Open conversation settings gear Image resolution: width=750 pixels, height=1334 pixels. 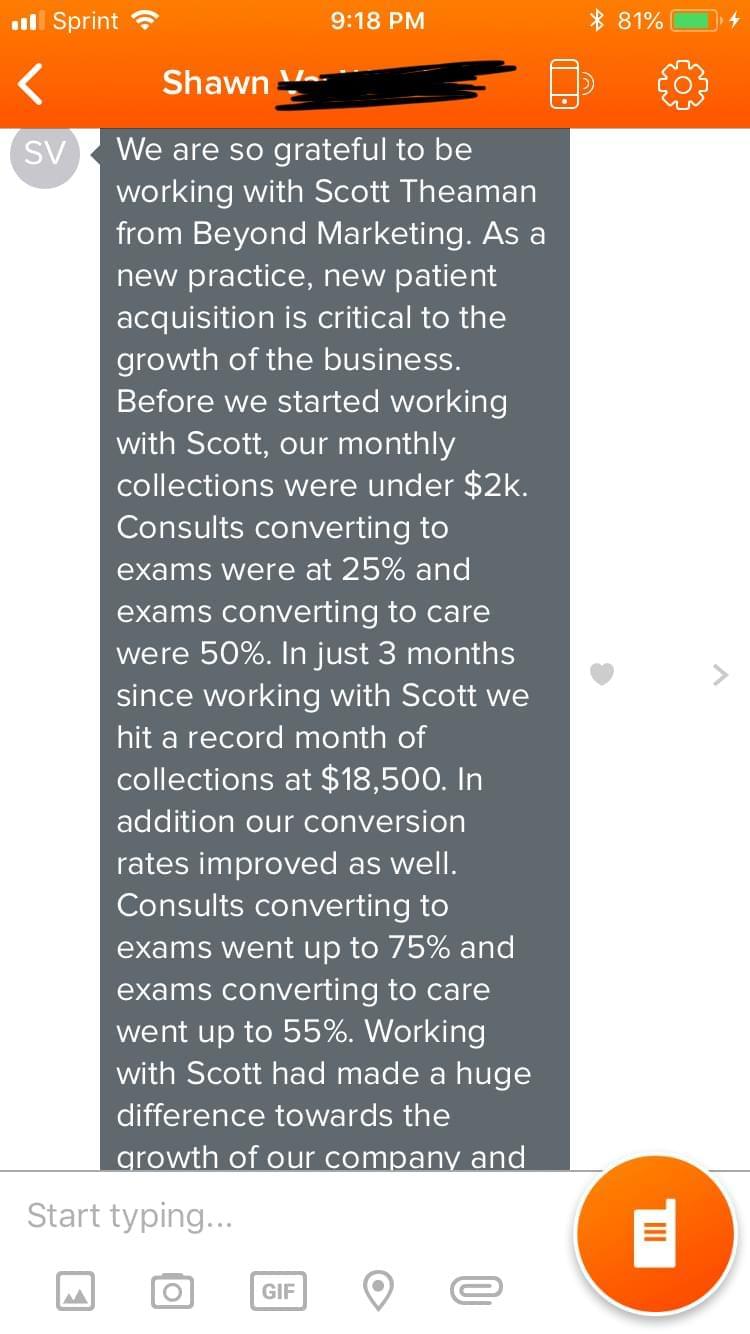click(x=683, y=85)
